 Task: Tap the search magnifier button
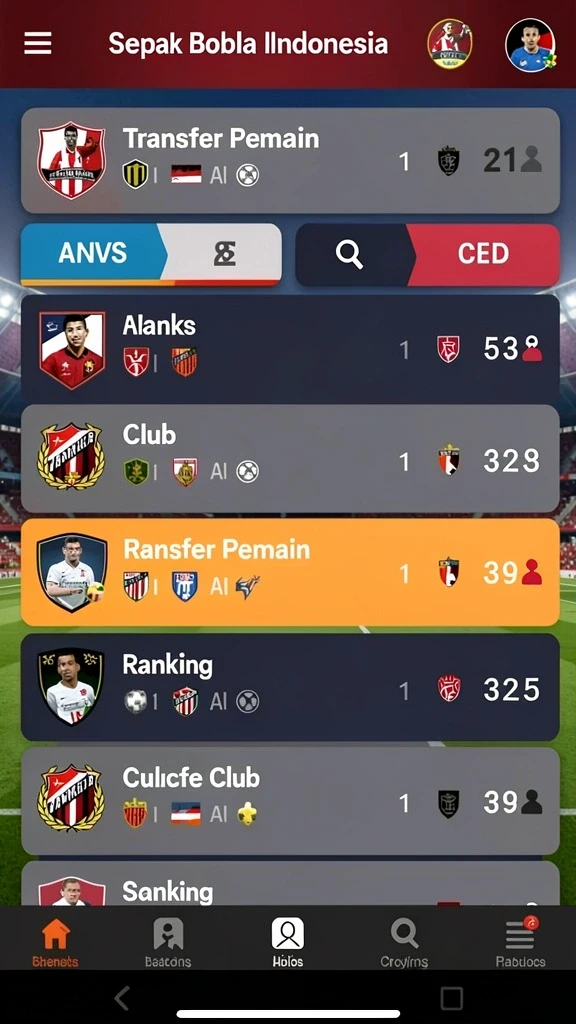point(349,254)
